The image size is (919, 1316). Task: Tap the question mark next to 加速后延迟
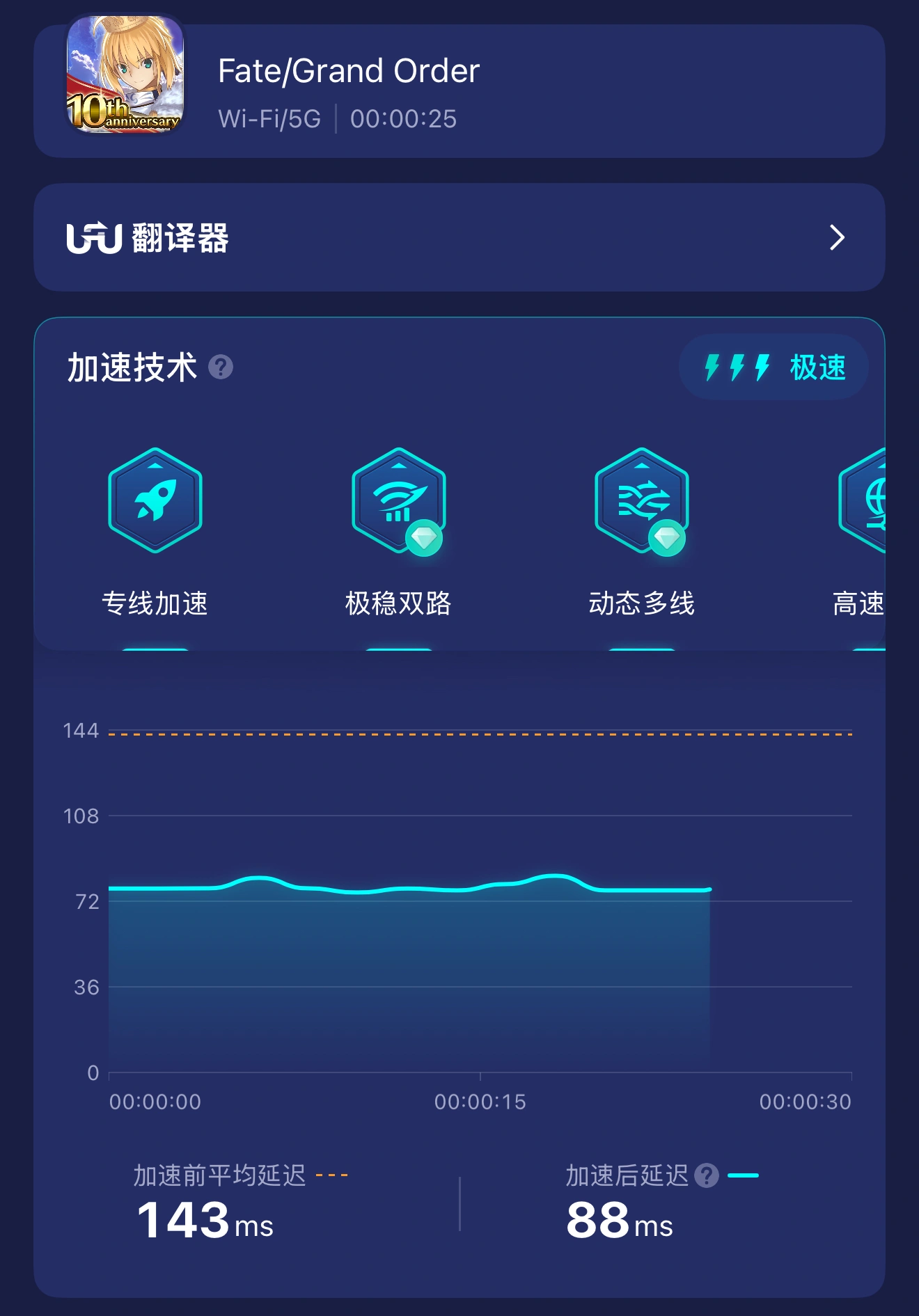[707, 1173]
